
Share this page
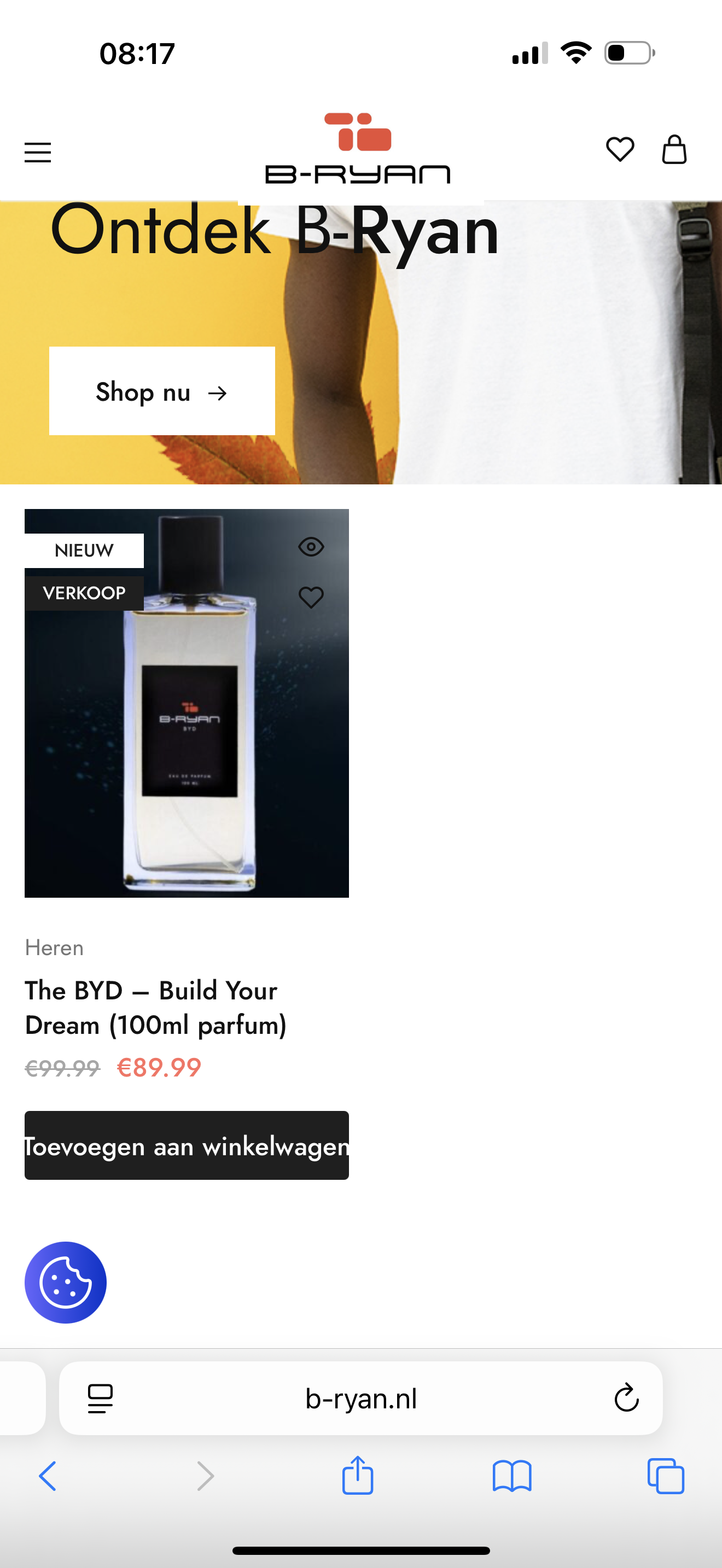point(357,1475)
